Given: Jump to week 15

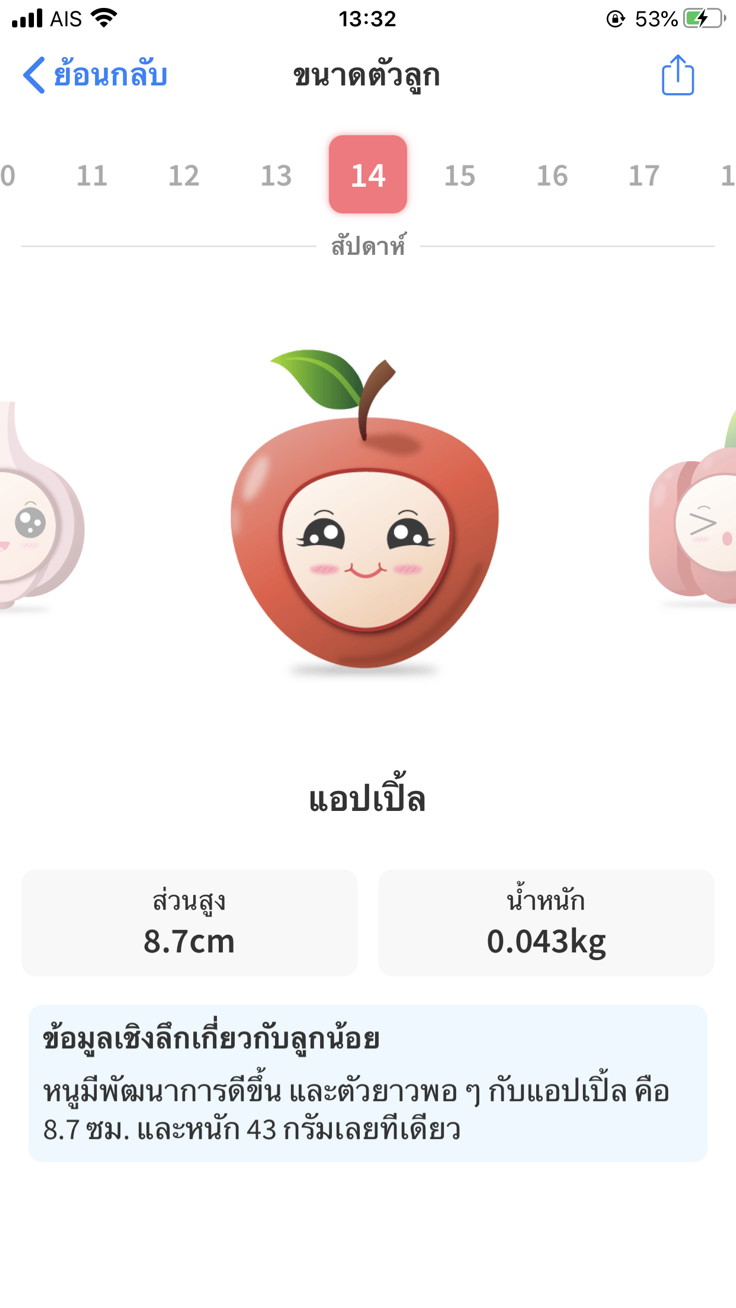Looking at the screenshot, I should [460, 176].
